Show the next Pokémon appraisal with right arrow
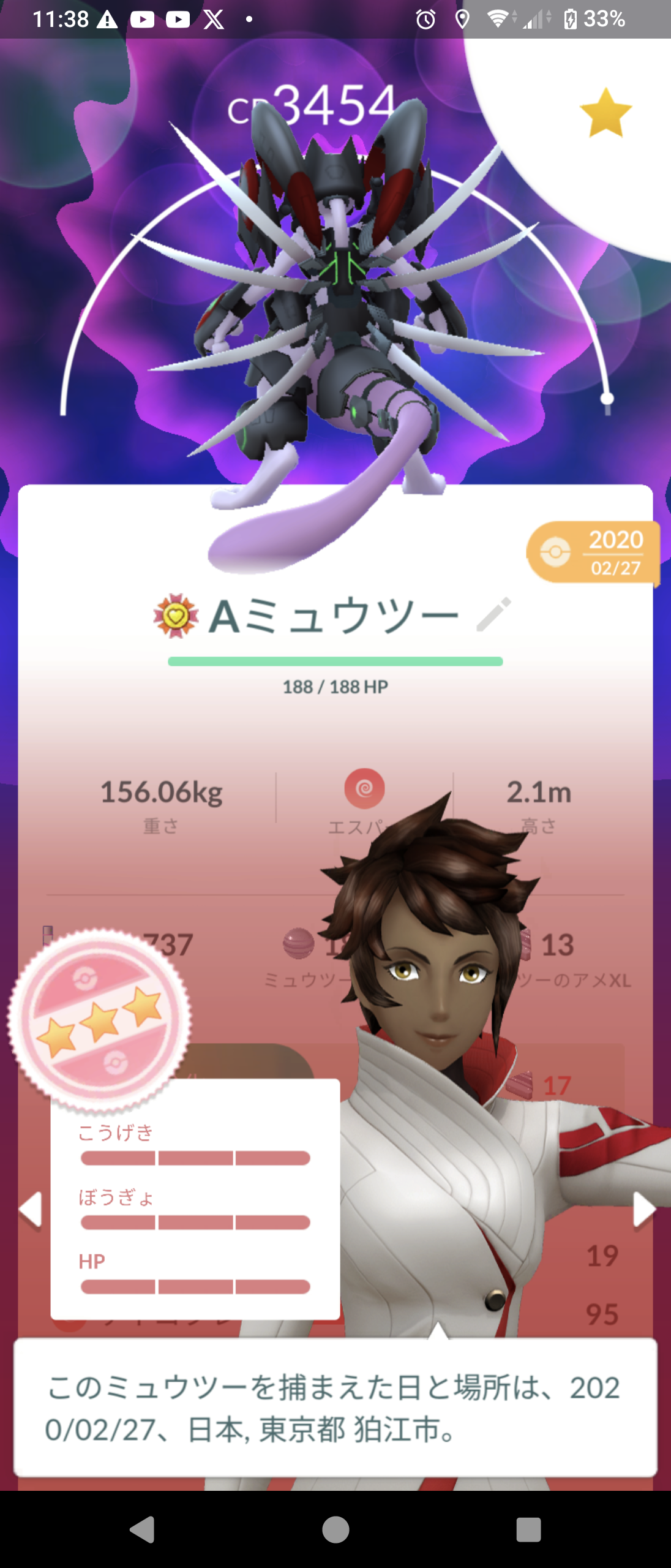The width and height of the screenshot is (671, 1568). point(643,1209)
